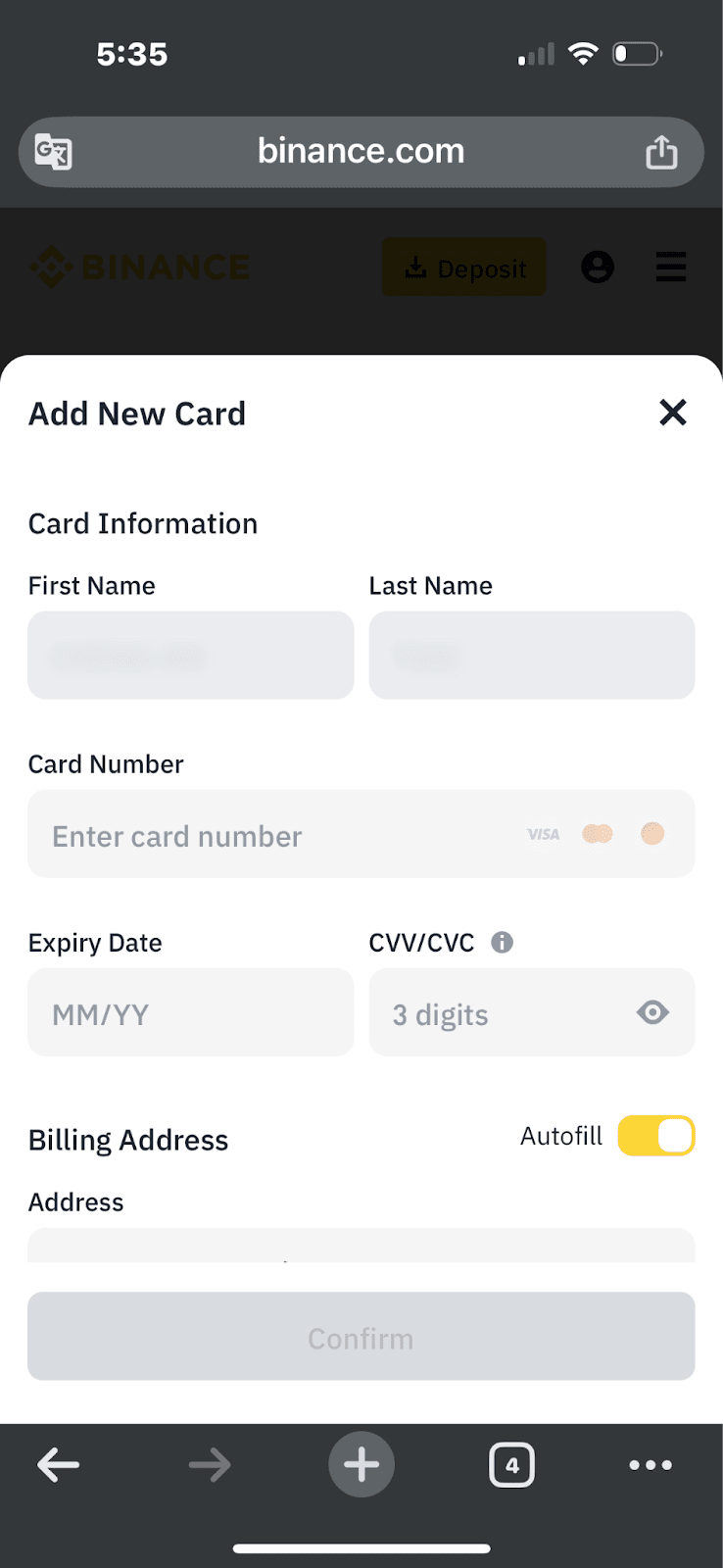Tap the First Name field

(x=190, y=655)
